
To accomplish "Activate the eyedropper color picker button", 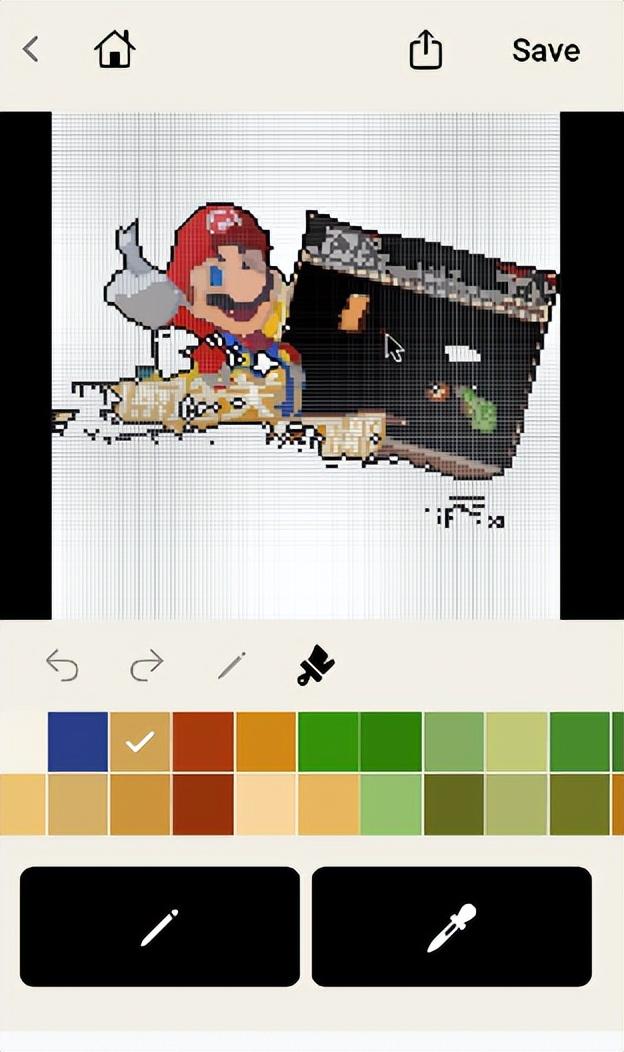I will pos(452,927).
